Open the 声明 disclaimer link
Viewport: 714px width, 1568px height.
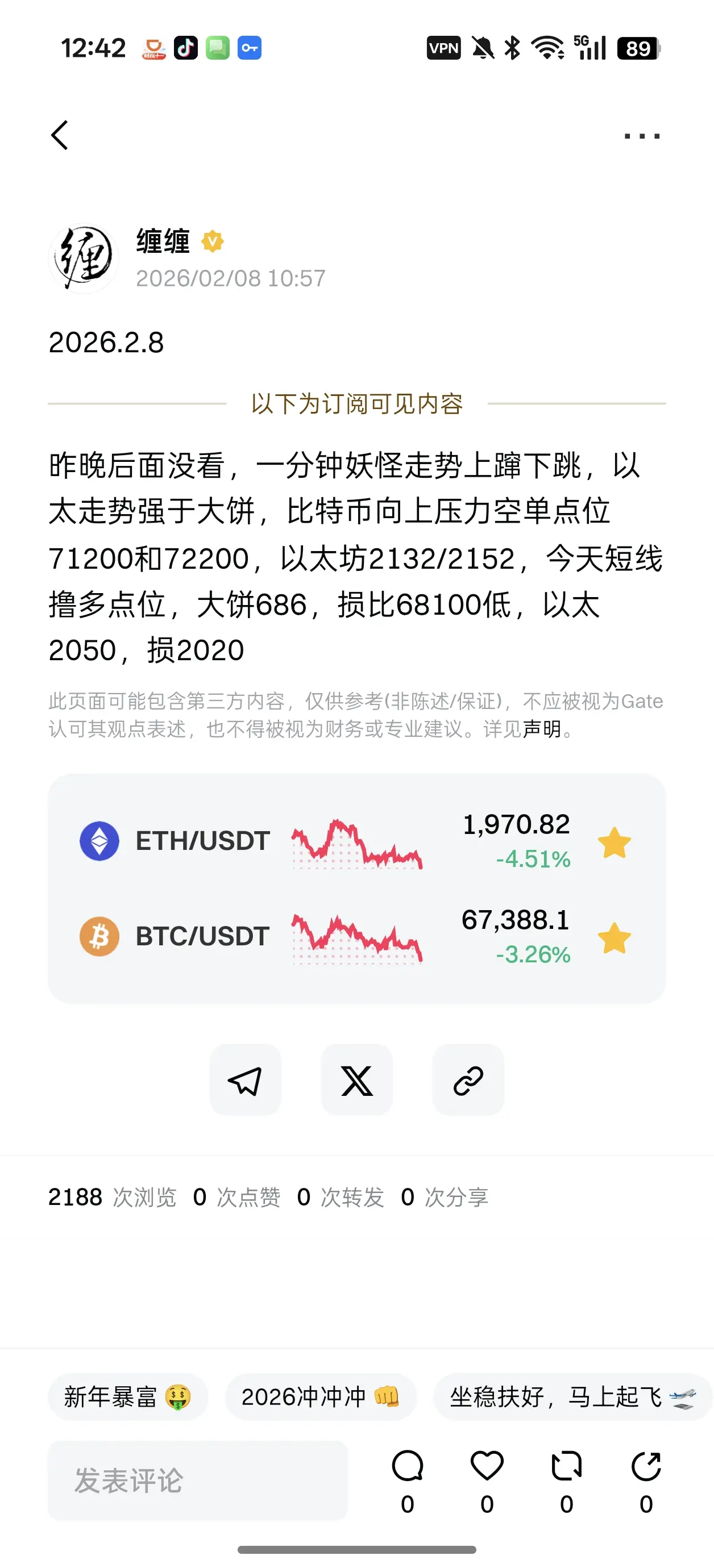click(x=542, y=728)
